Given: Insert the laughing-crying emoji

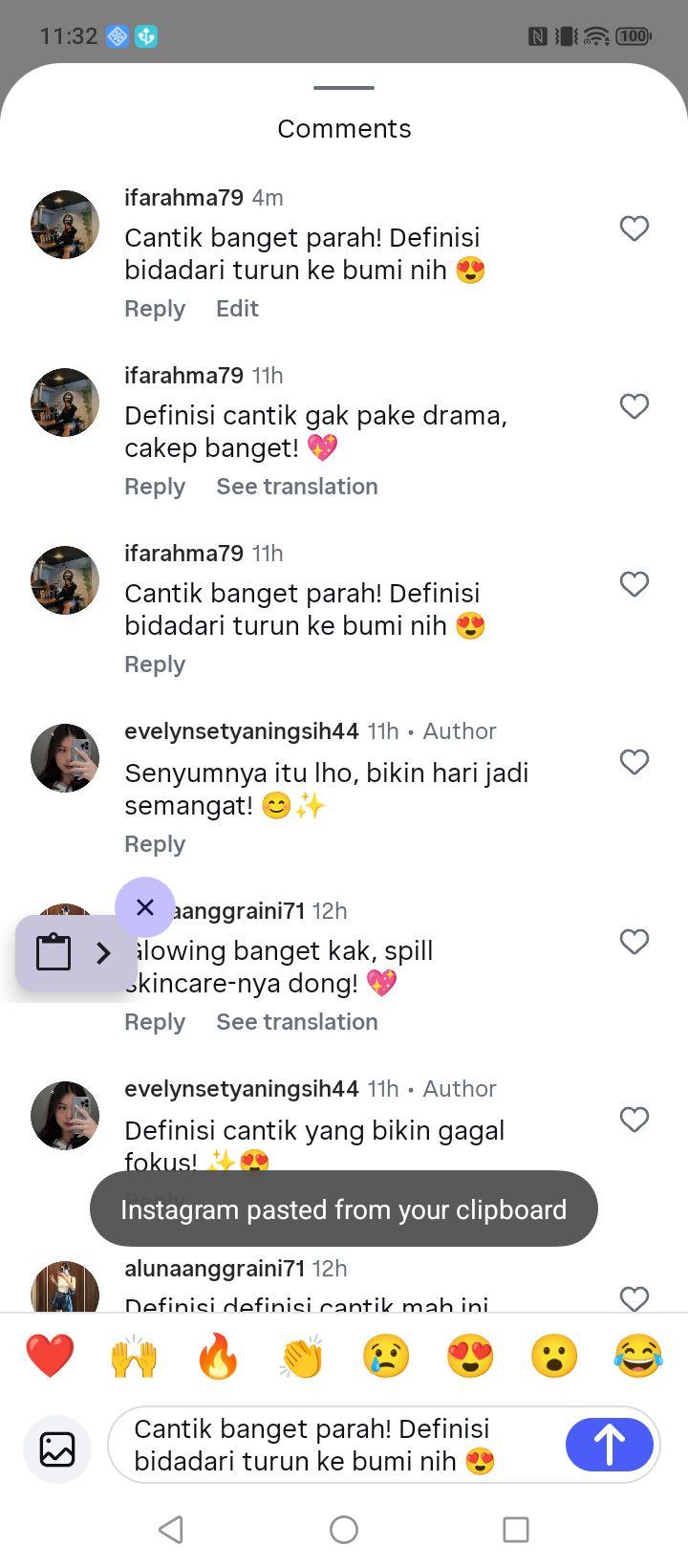Looking at the screenshot, I should 638,1357.
